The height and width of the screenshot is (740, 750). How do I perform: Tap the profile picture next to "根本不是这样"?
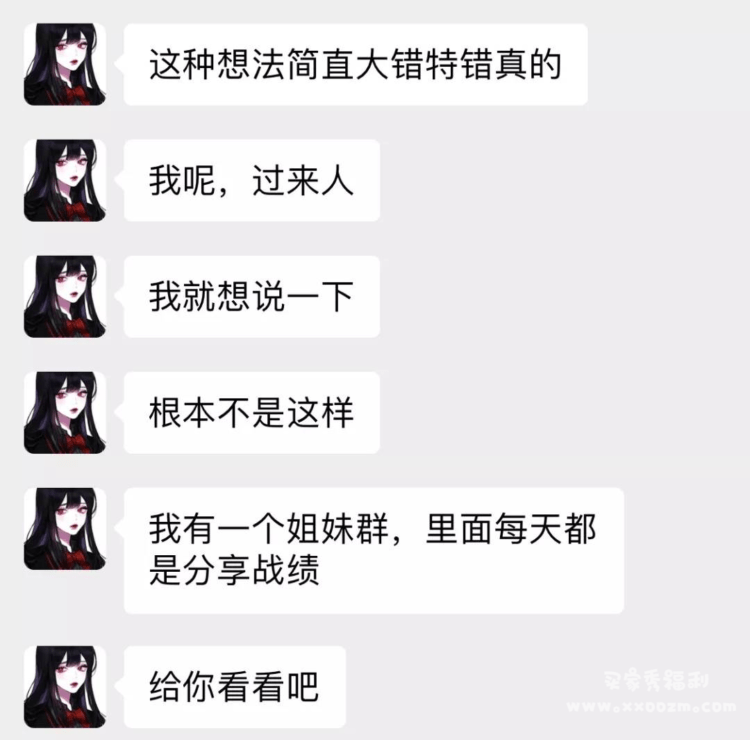tap(64, 413)
